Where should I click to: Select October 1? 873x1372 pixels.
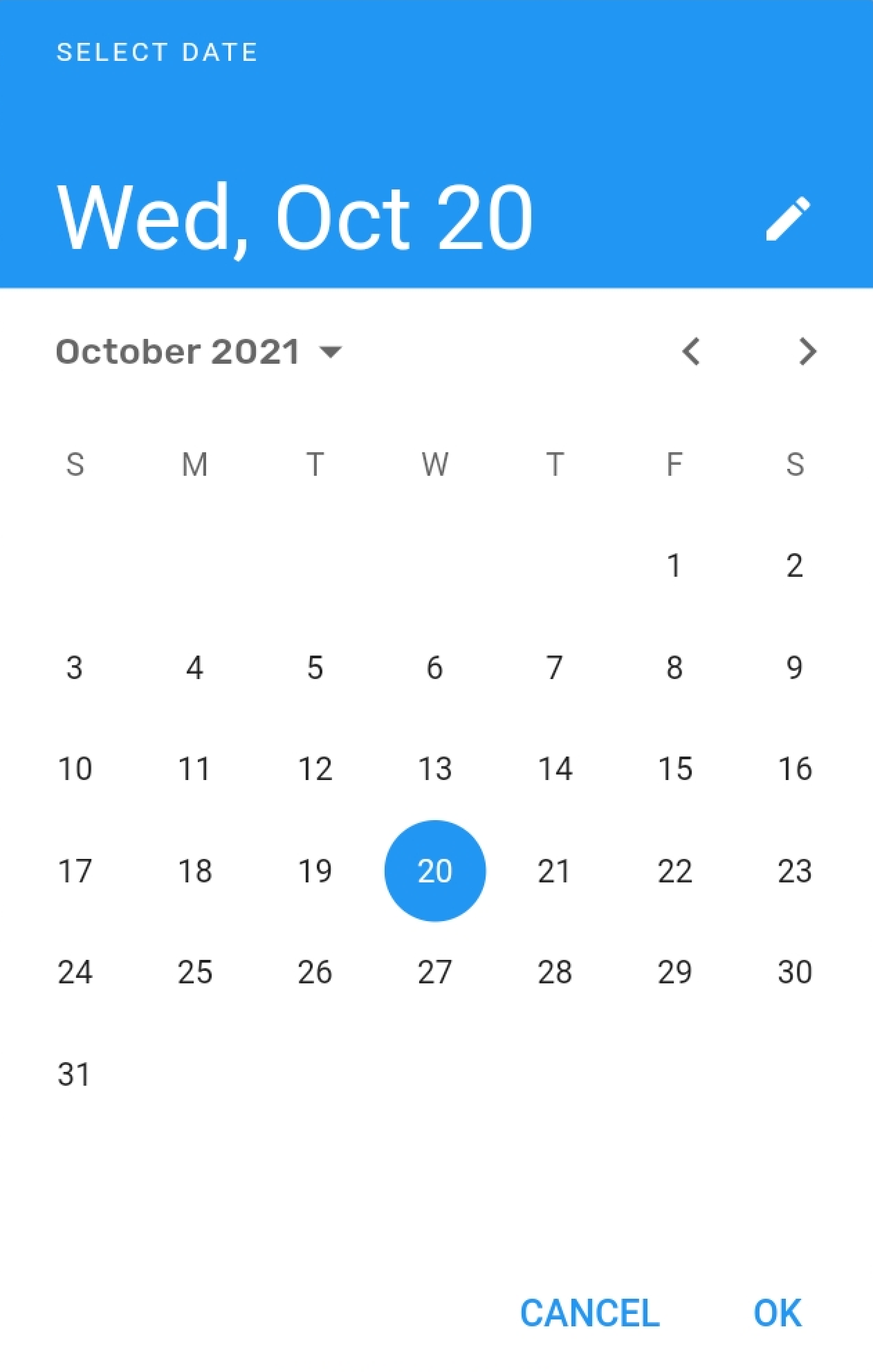point(674,566)
